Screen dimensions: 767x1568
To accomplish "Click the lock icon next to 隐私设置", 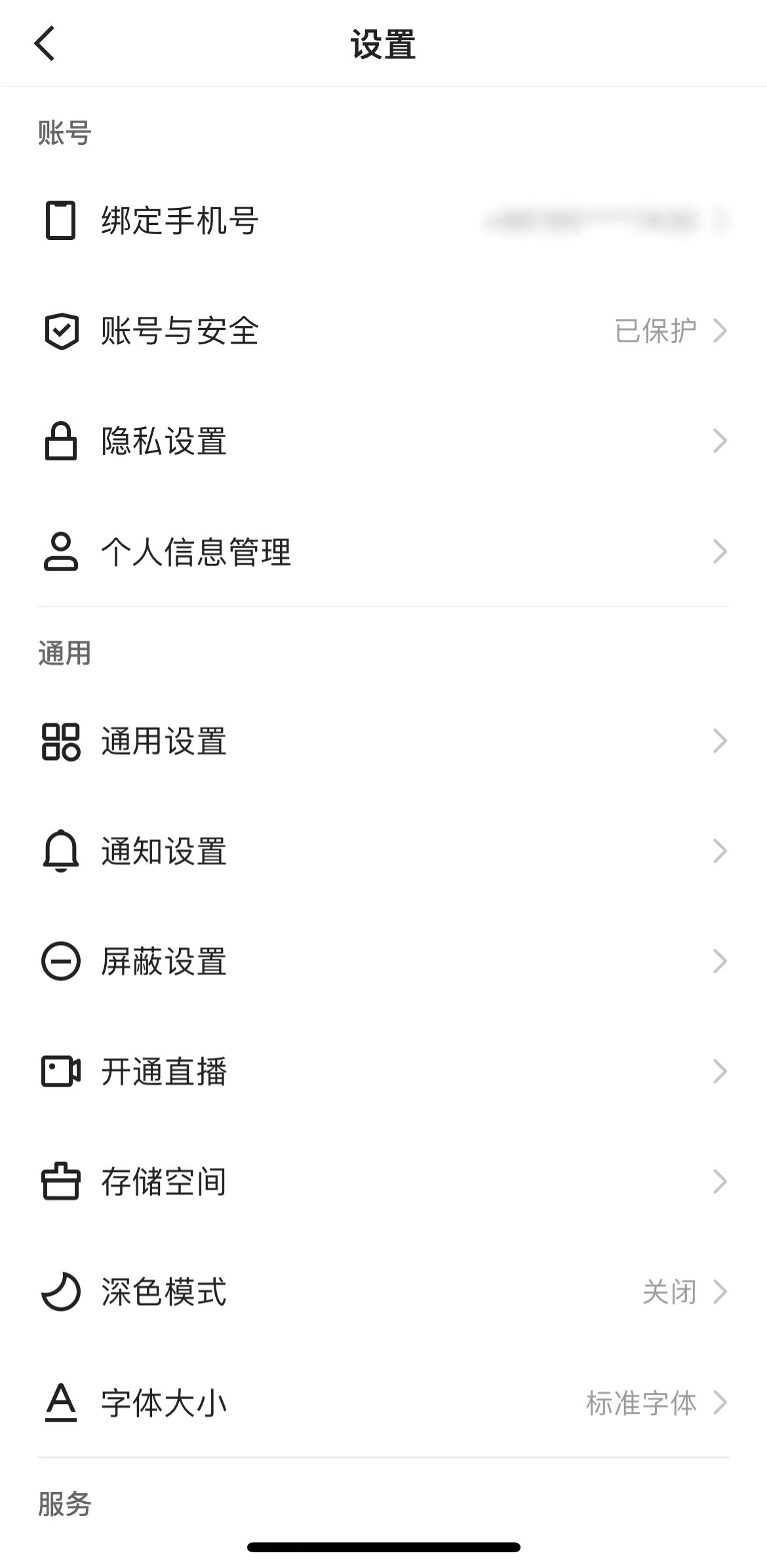I will pos(60,442).
